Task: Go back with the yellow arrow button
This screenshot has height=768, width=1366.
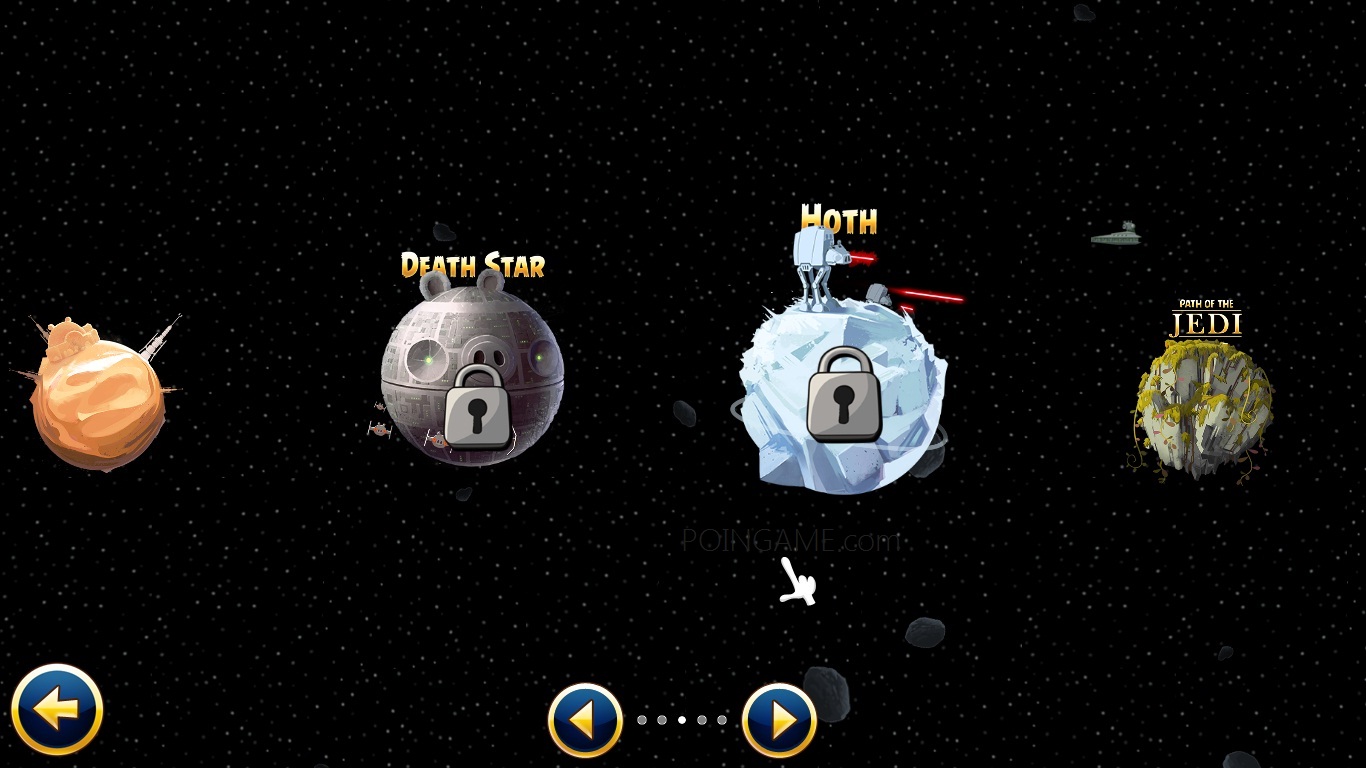Action: point(57,711)
